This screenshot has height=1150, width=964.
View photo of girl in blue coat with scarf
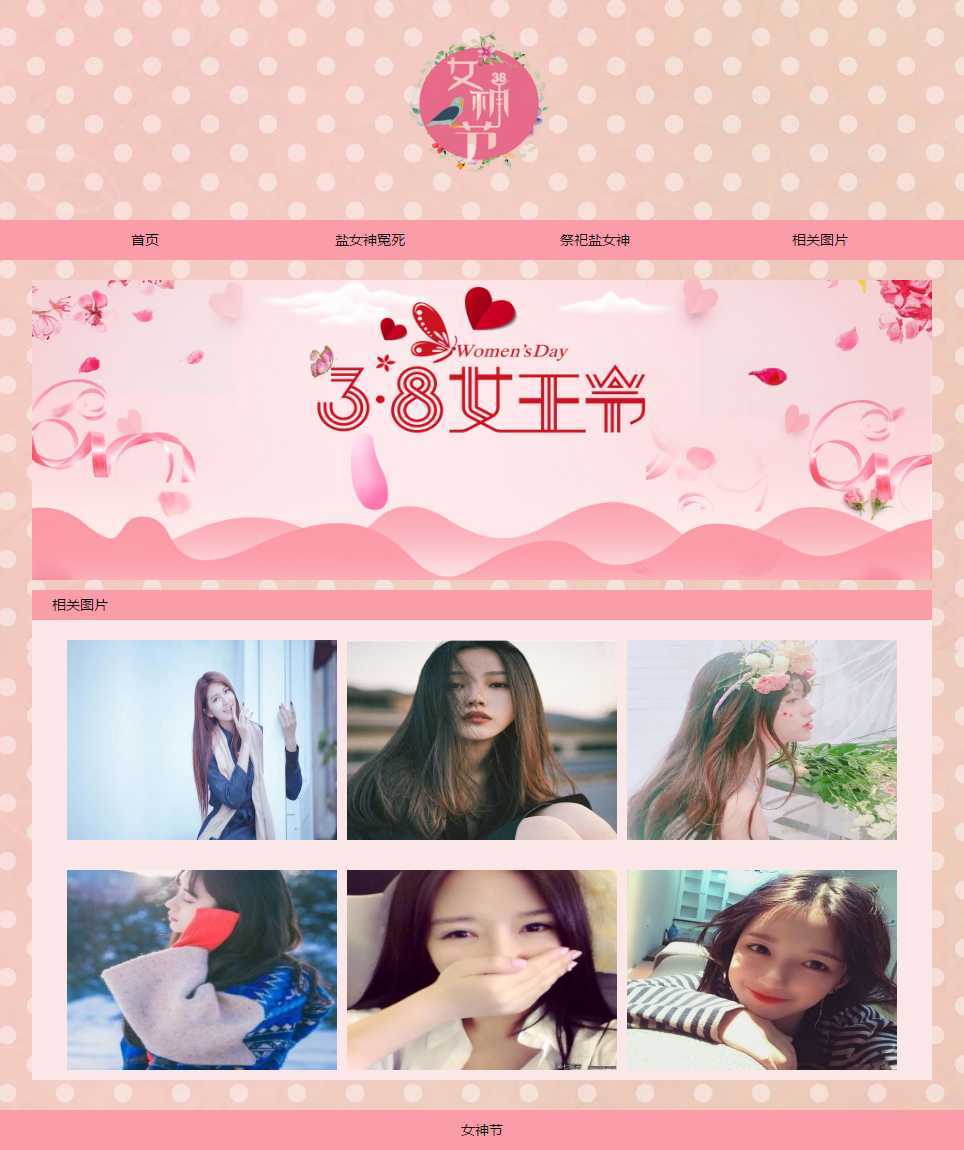point(202,970)
